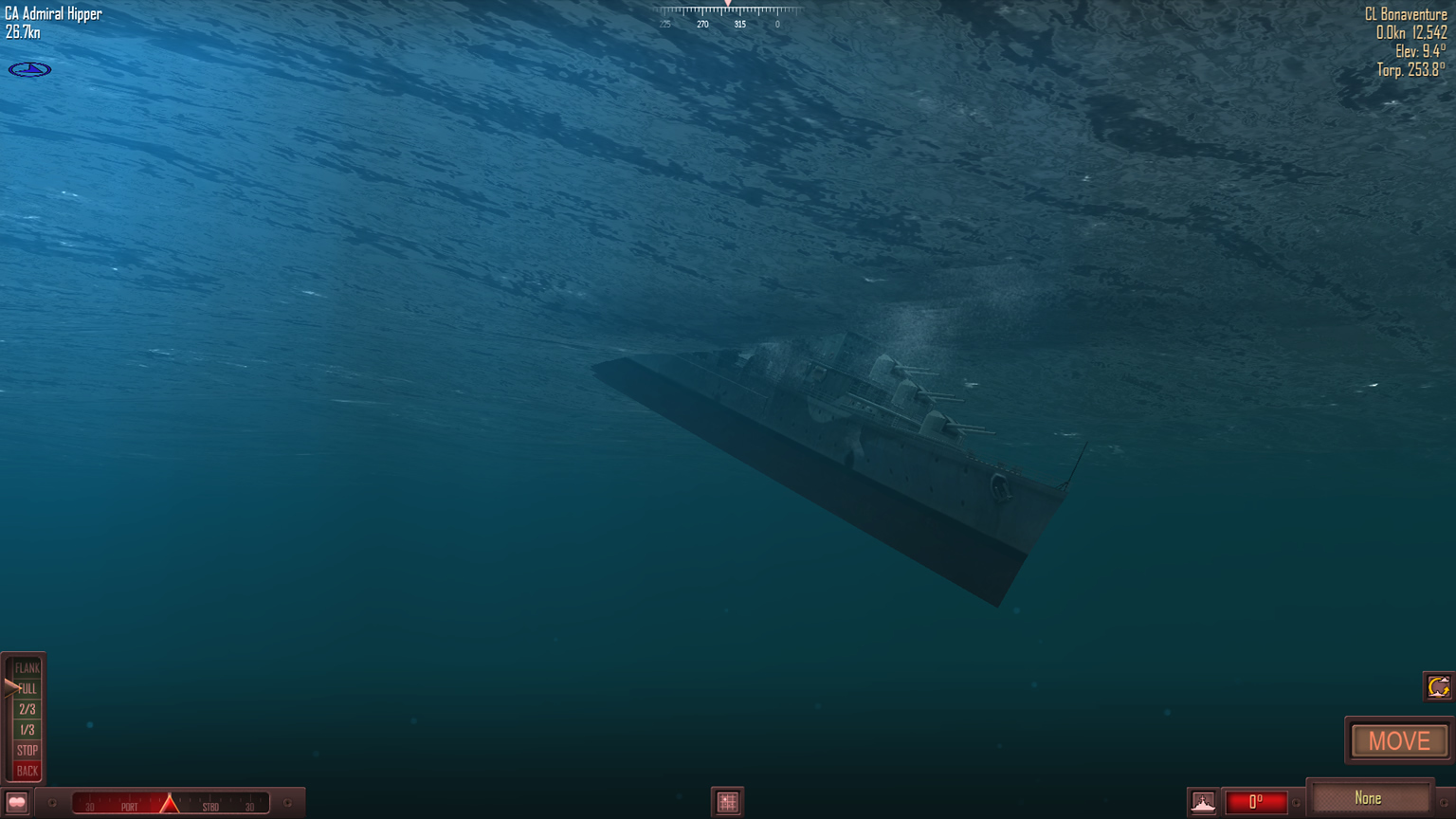Tap the binoculars view icon

pyautogui.click(x=16, y=802)
